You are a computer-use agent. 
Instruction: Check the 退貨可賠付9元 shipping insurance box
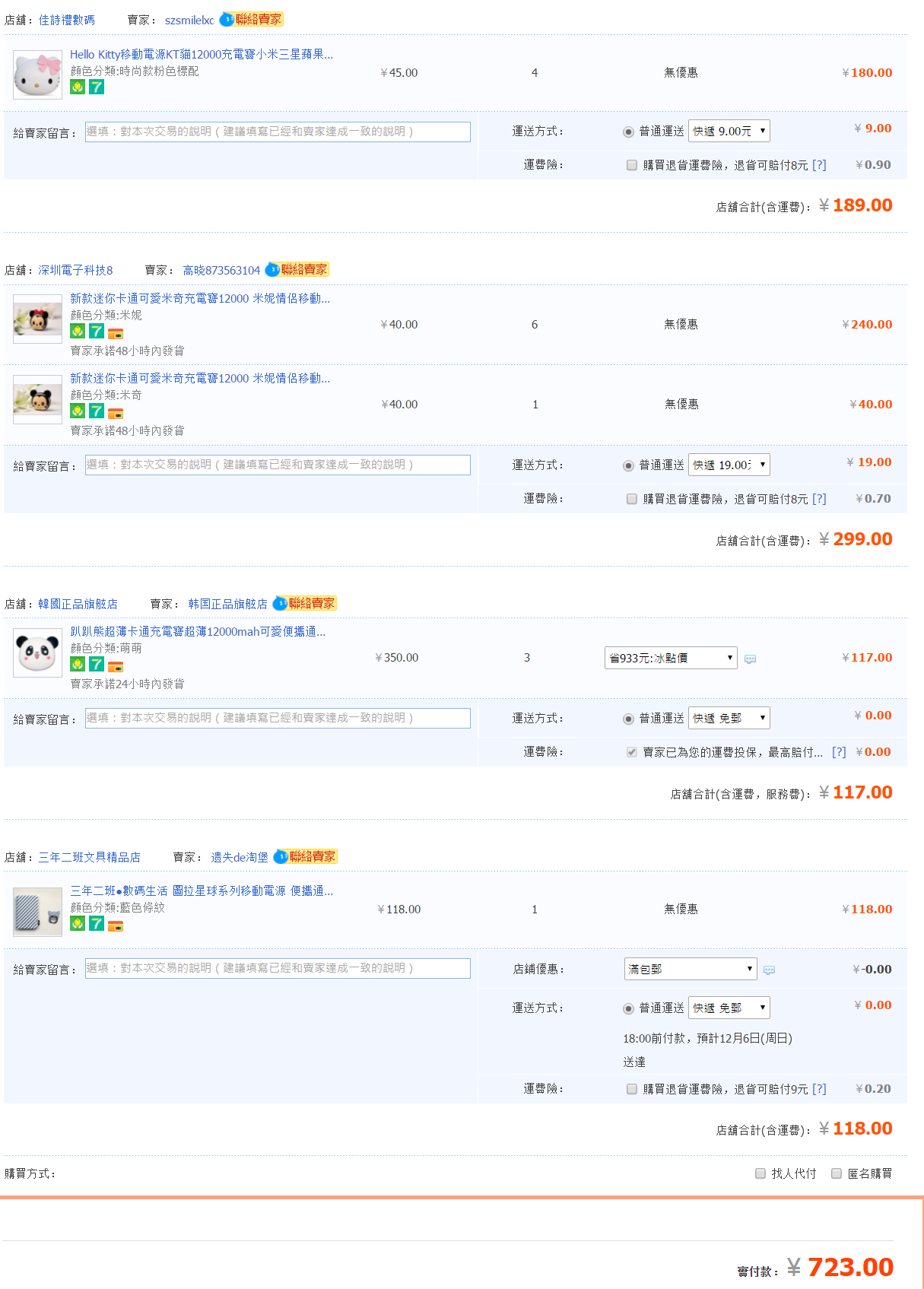tap(632, 1089)
